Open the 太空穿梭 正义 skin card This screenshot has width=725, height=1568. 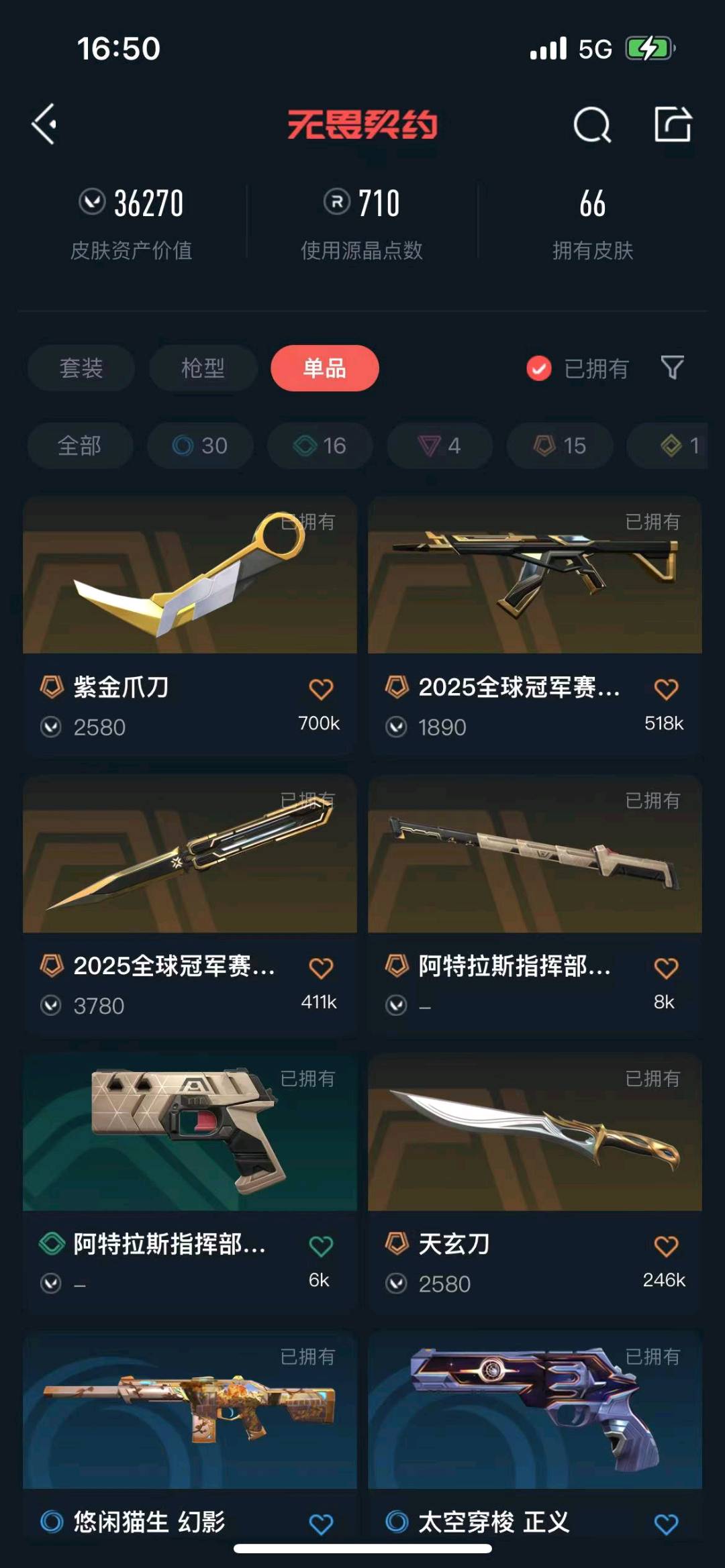[x=535, y=1436]
